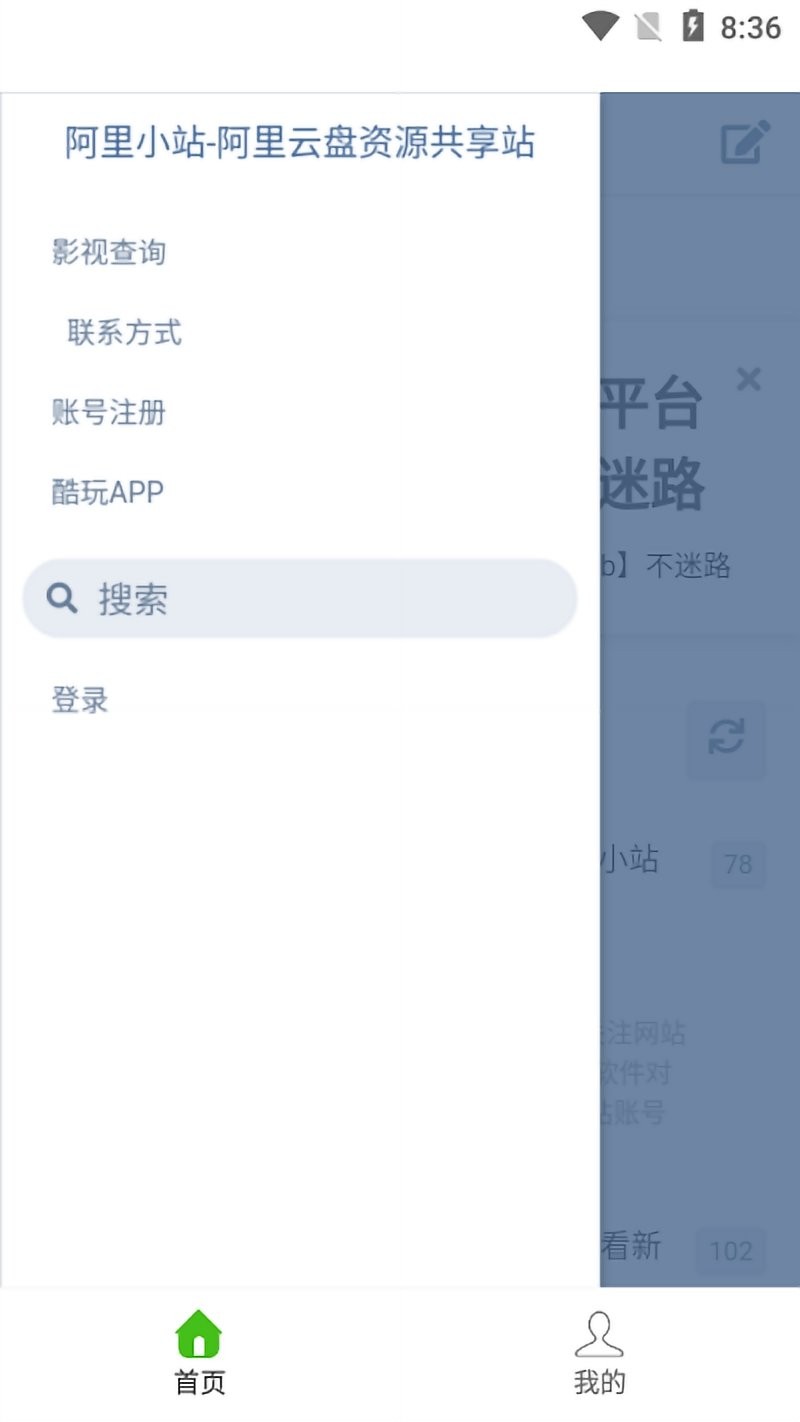This screenshot has height=1422, width=800.
Task: Tap the compose/edit pencil icon
Action: point(744,143)
